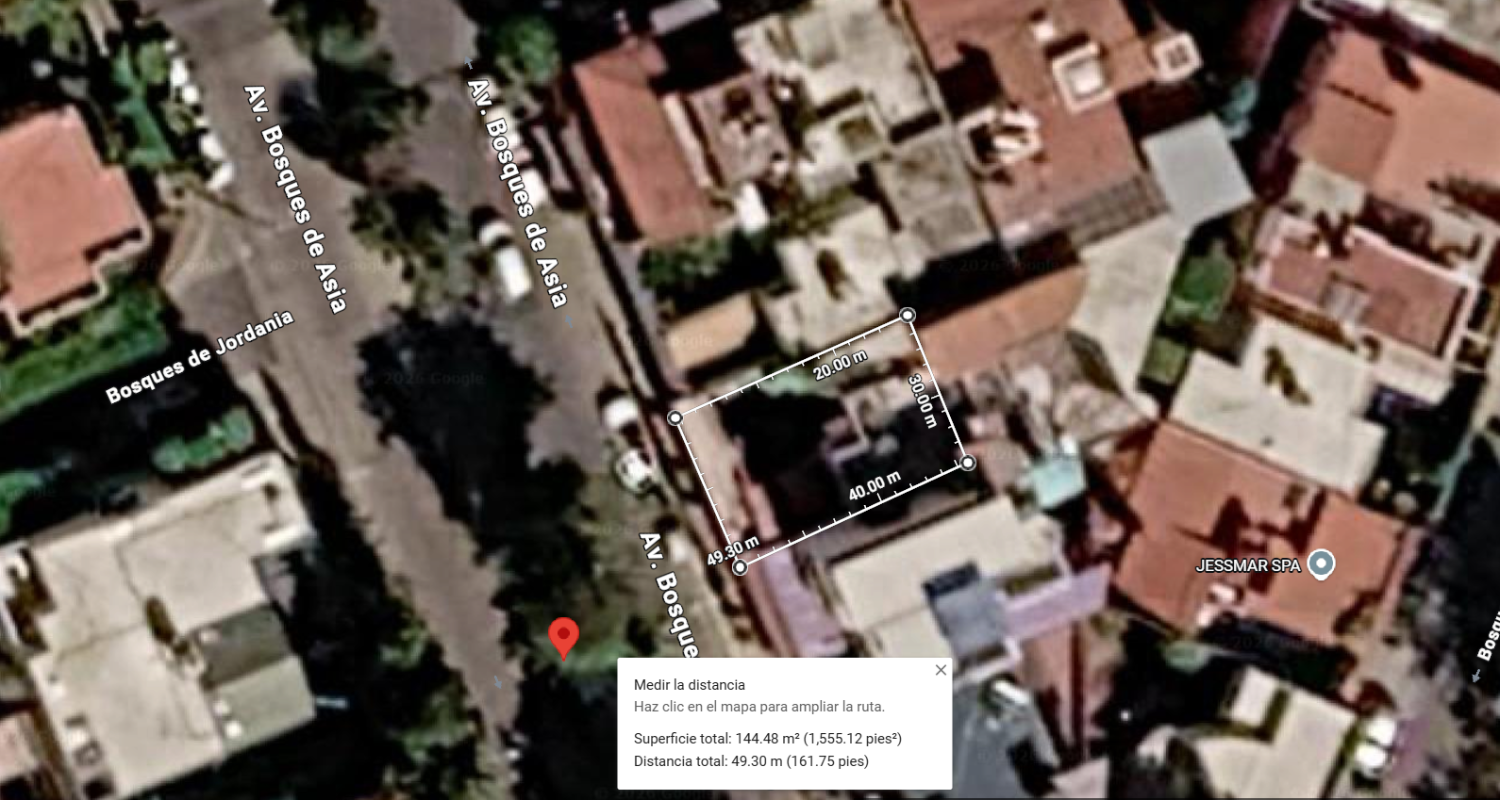Tap the red location pin

[x=565, y=639]
